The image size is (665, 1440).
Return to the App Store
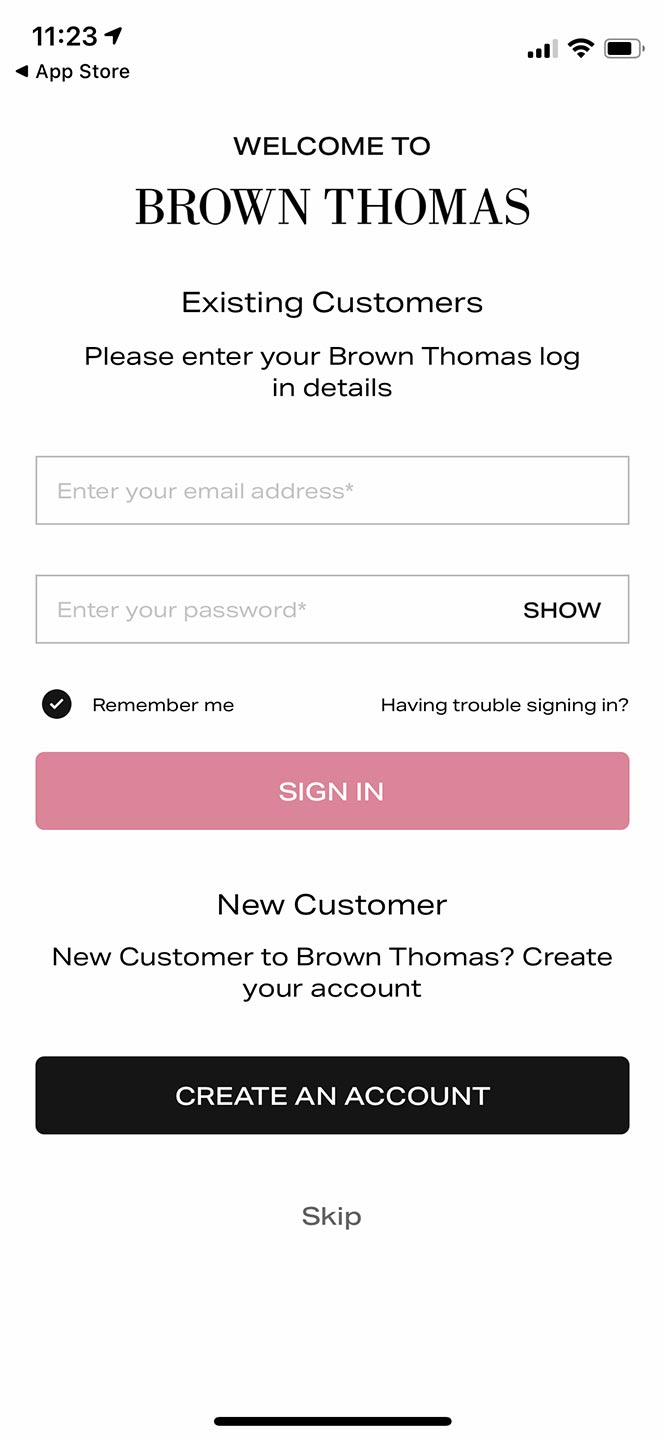(x=72, y=71)
